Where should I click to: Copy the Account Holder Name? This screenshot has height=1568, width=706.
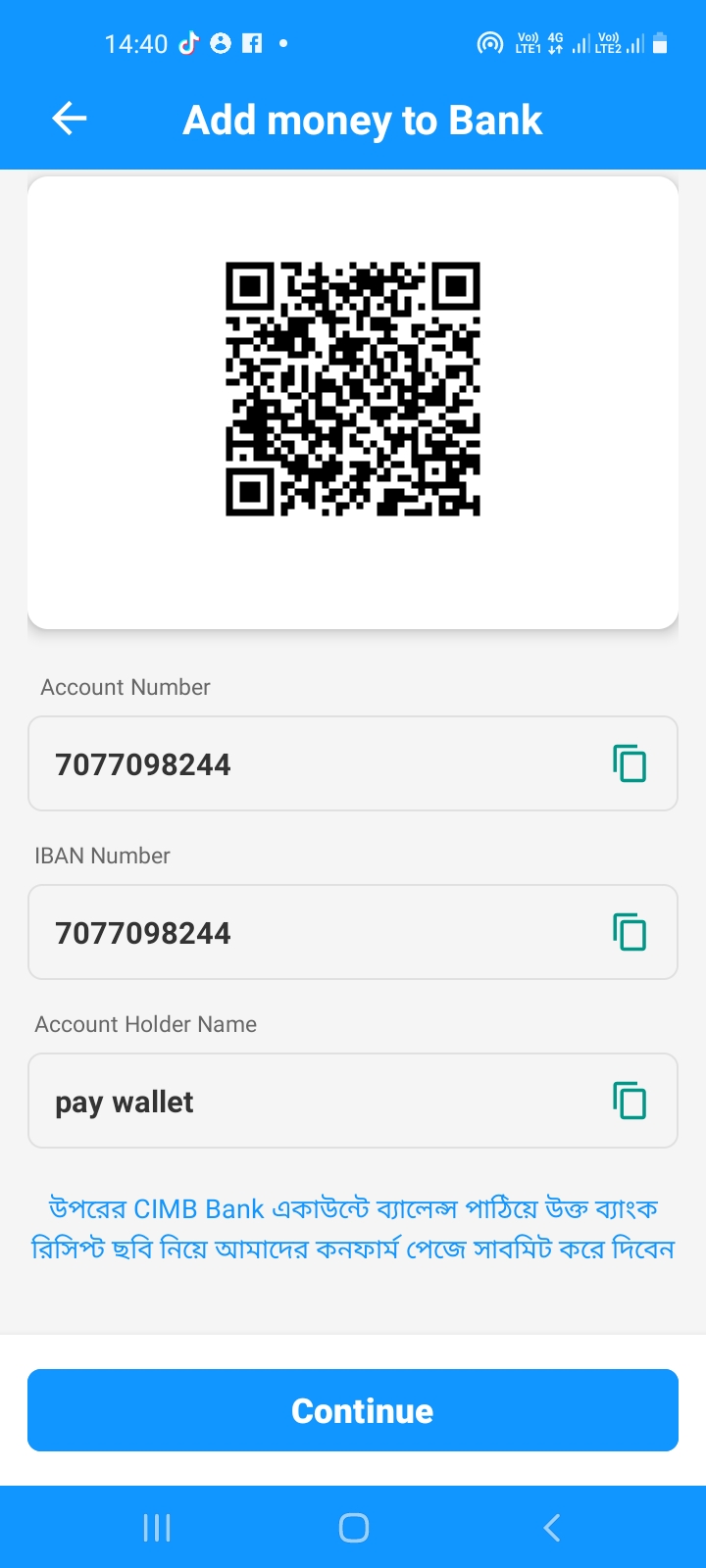pos(630,1101)
